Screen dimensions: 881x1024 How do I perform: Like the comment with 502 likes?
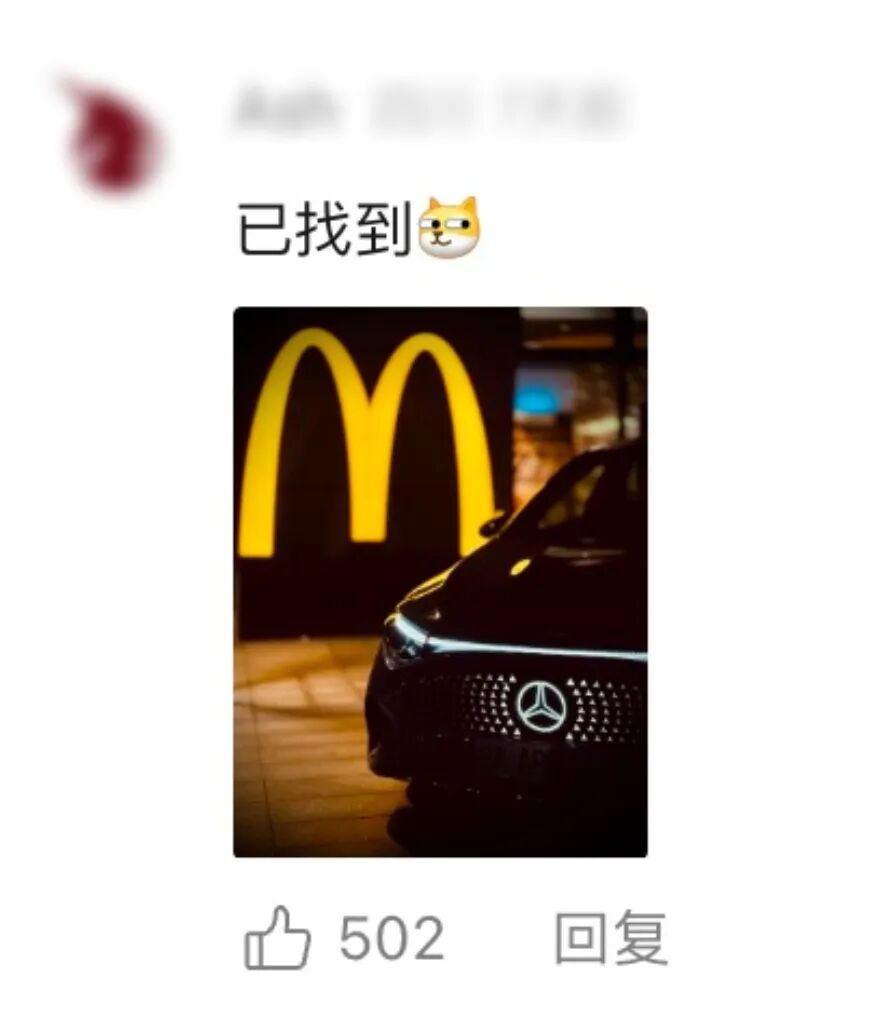277,938
